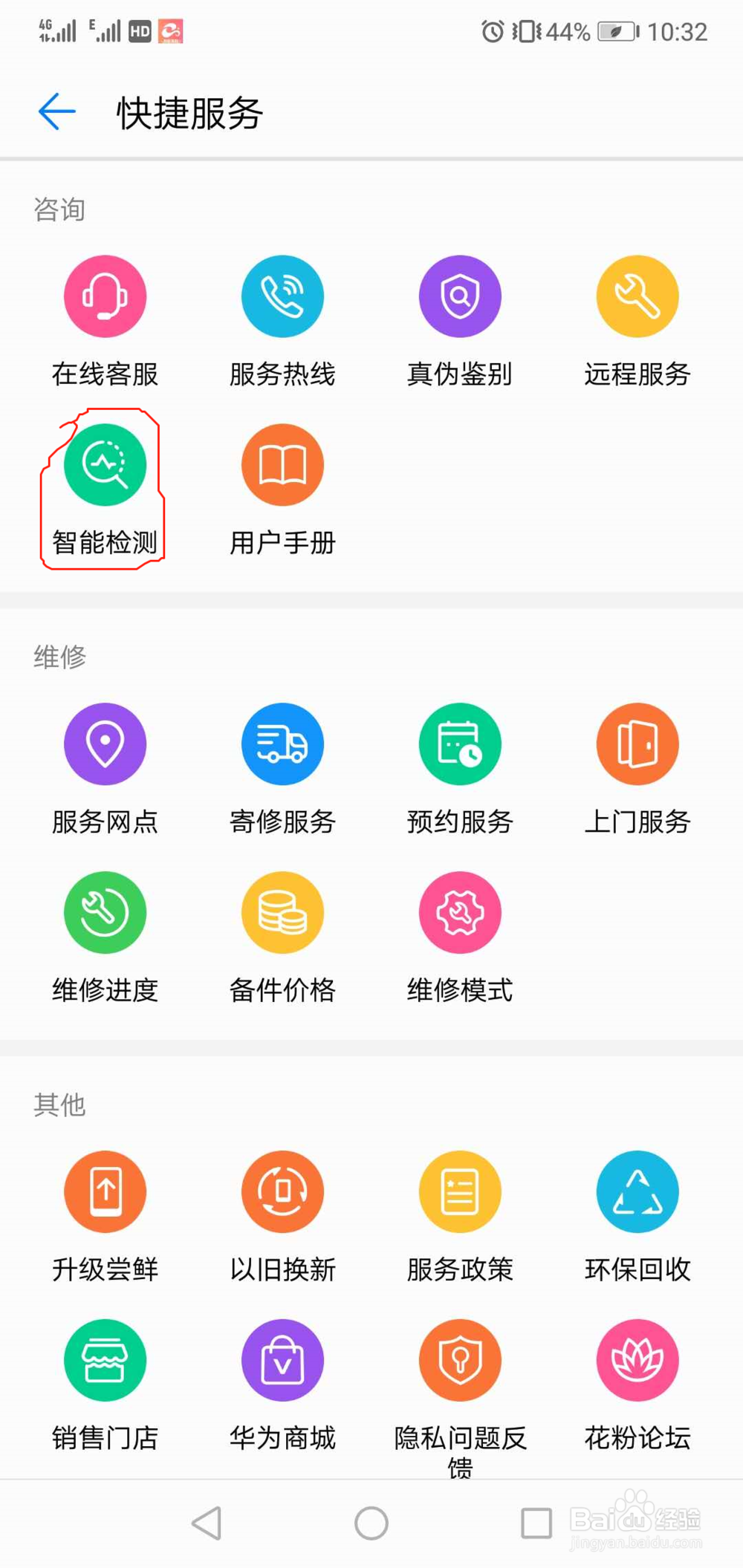Open 在线客服 online customer service
Image resolution: width=743 pixels, height=1568 pixels.
point(105,319)
